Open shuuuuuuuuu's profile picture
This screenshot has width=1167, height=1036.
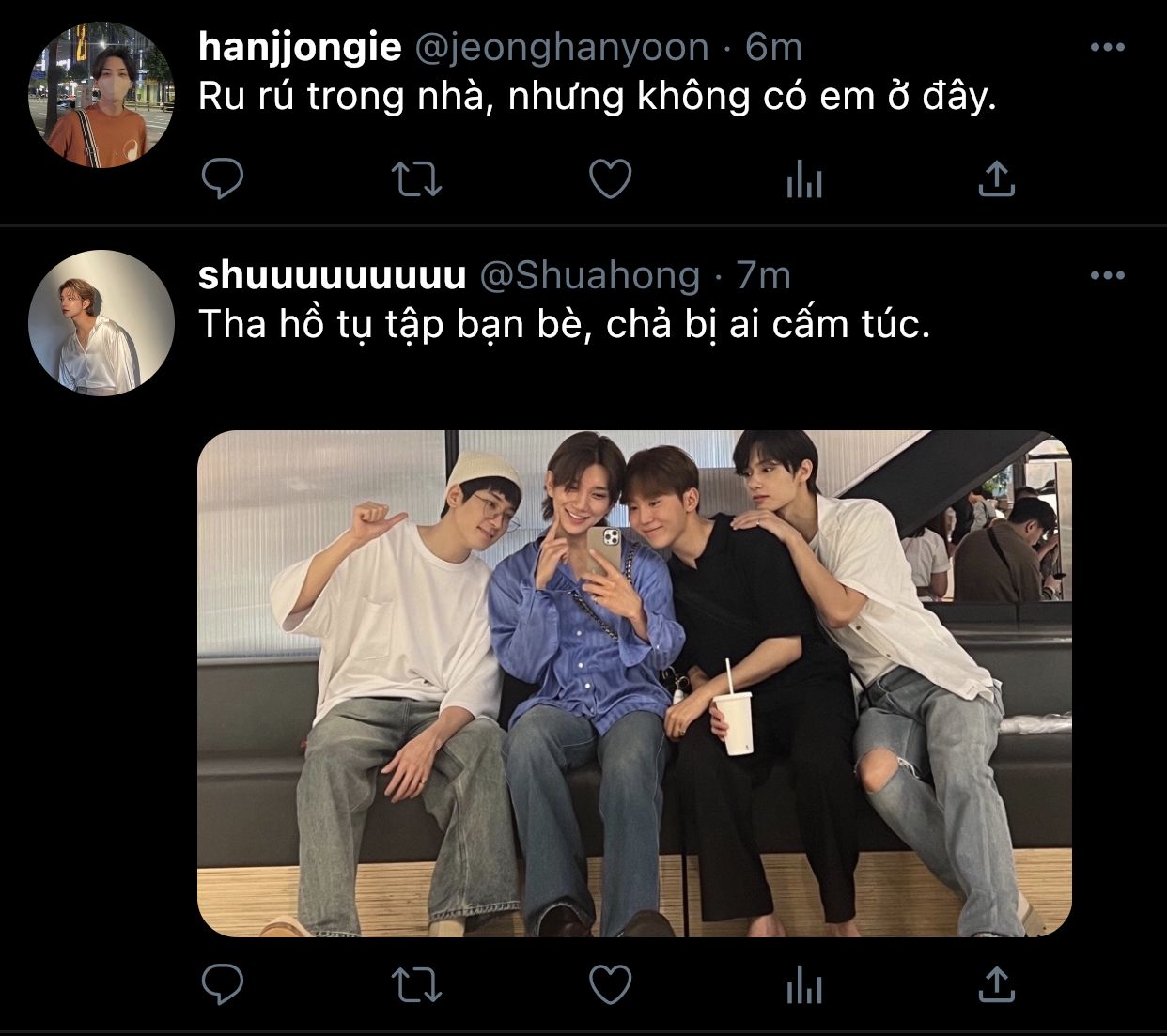pos(101,322)
